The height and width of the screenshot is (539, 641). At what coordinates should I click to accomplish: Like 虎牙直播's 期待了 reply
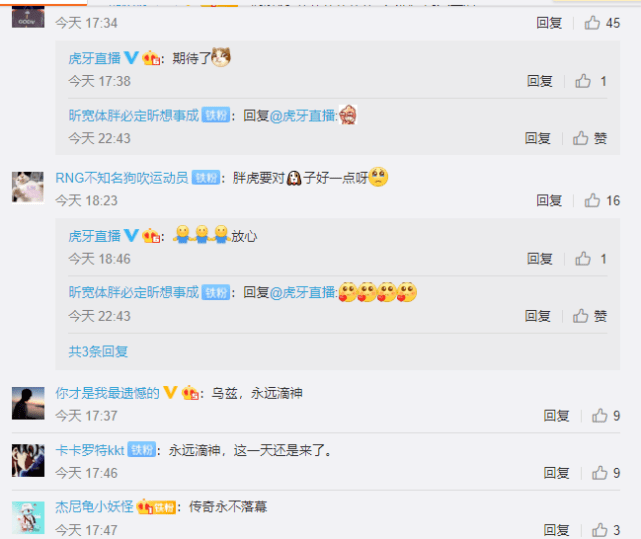pos(591,81)
